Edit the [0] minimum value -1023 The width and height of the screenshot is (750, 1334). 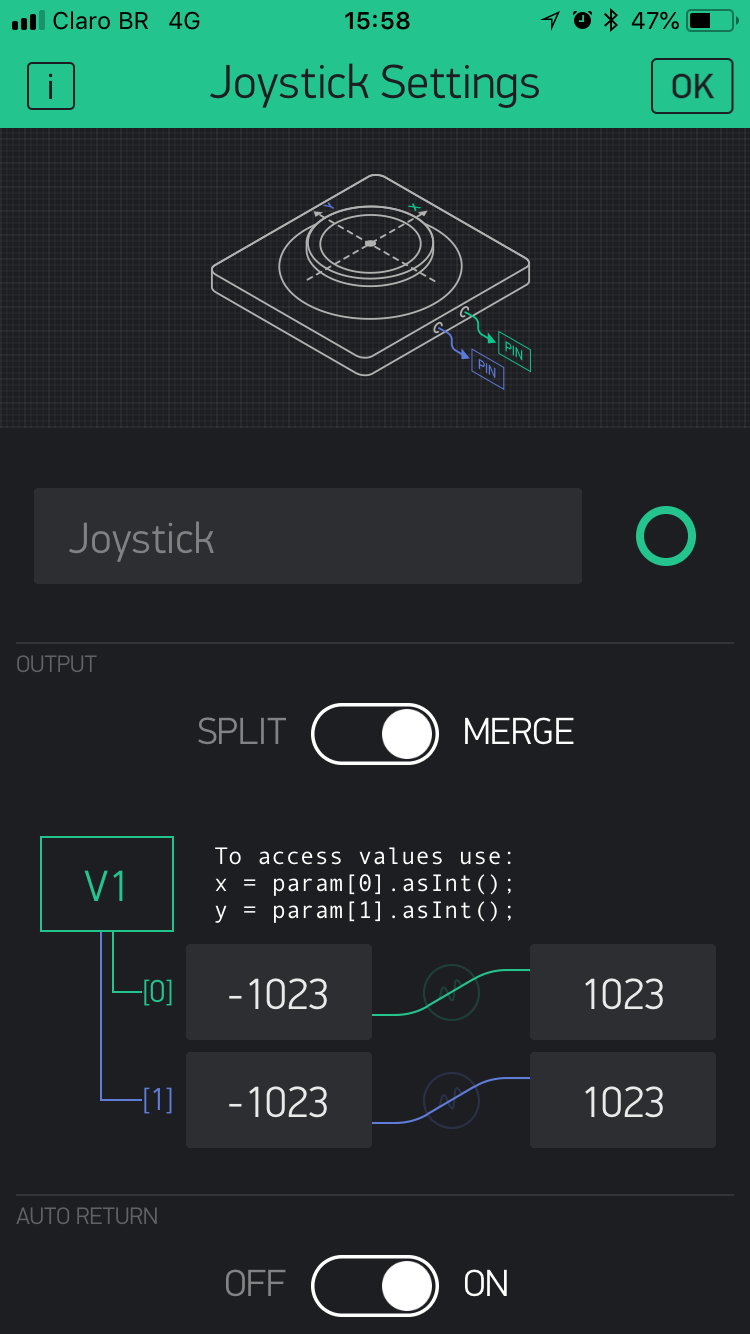click(x=279, y=993)
